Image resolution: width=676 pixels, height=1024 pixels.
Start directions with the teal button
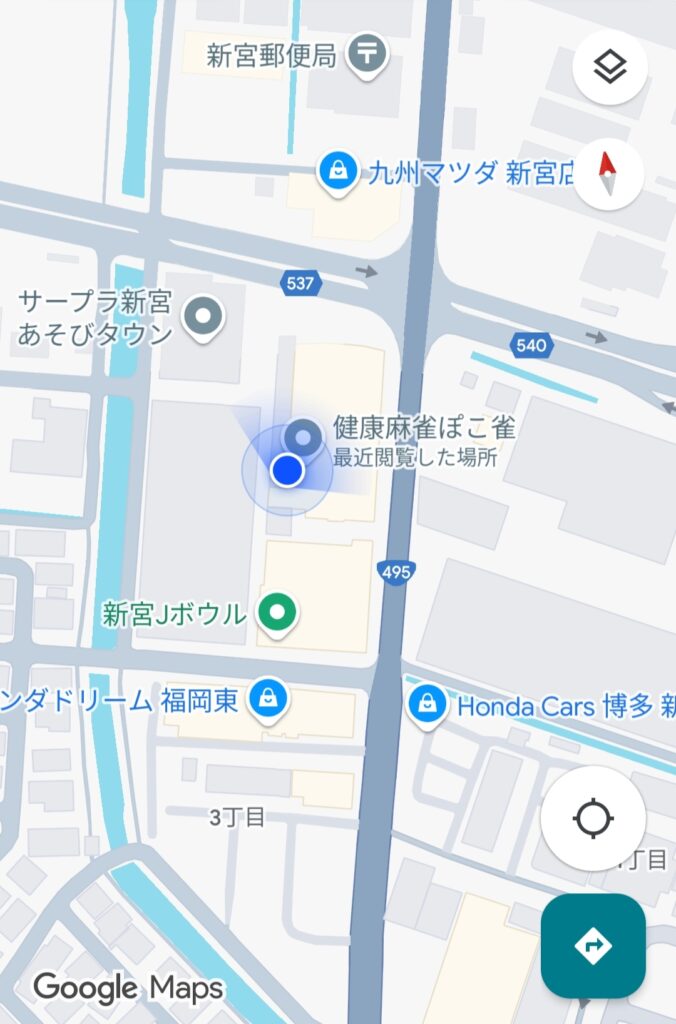tap(592, 945)
